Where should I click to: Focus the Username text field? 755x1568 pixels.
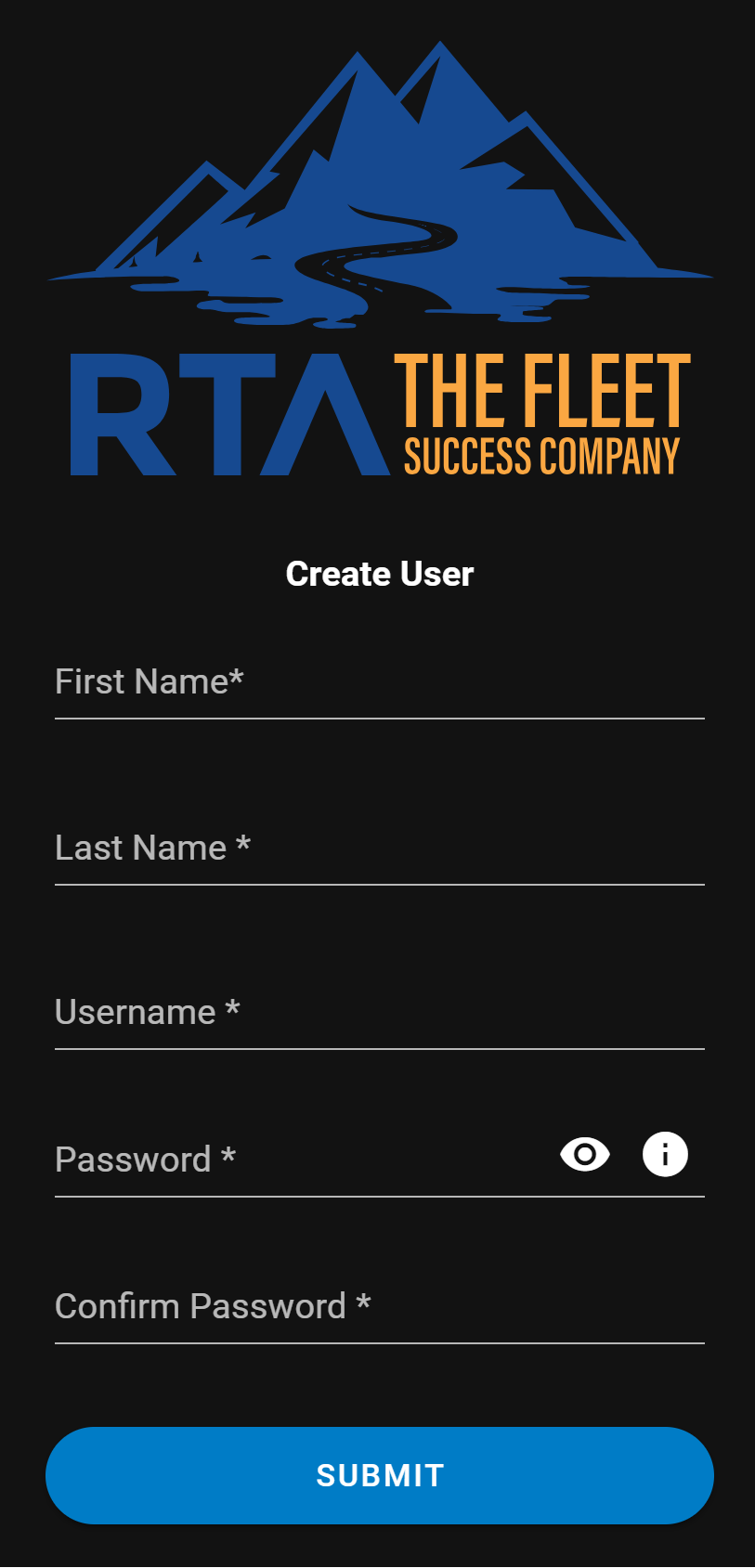(379, 1013)
